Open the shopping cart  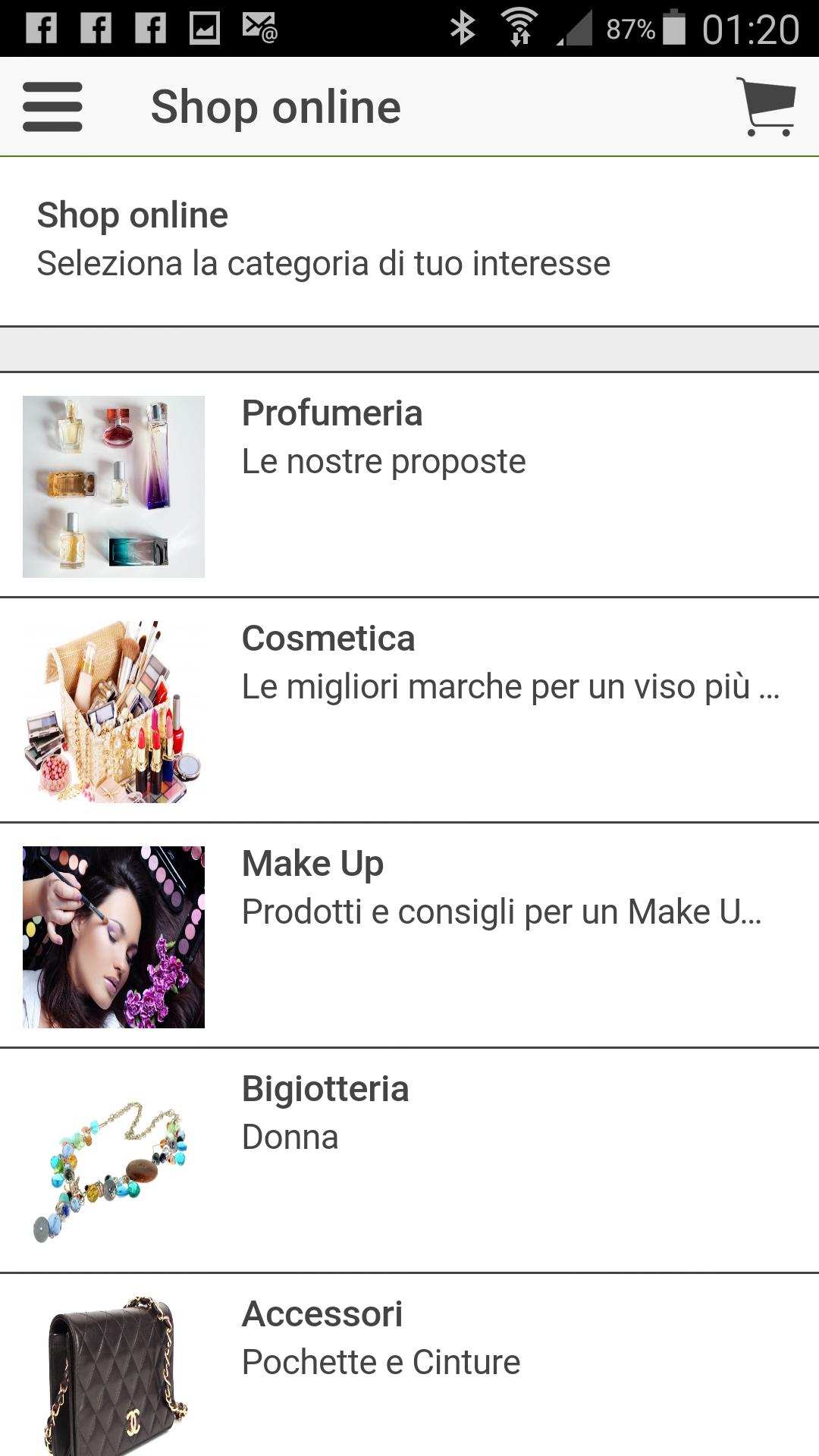click(765, 105)
